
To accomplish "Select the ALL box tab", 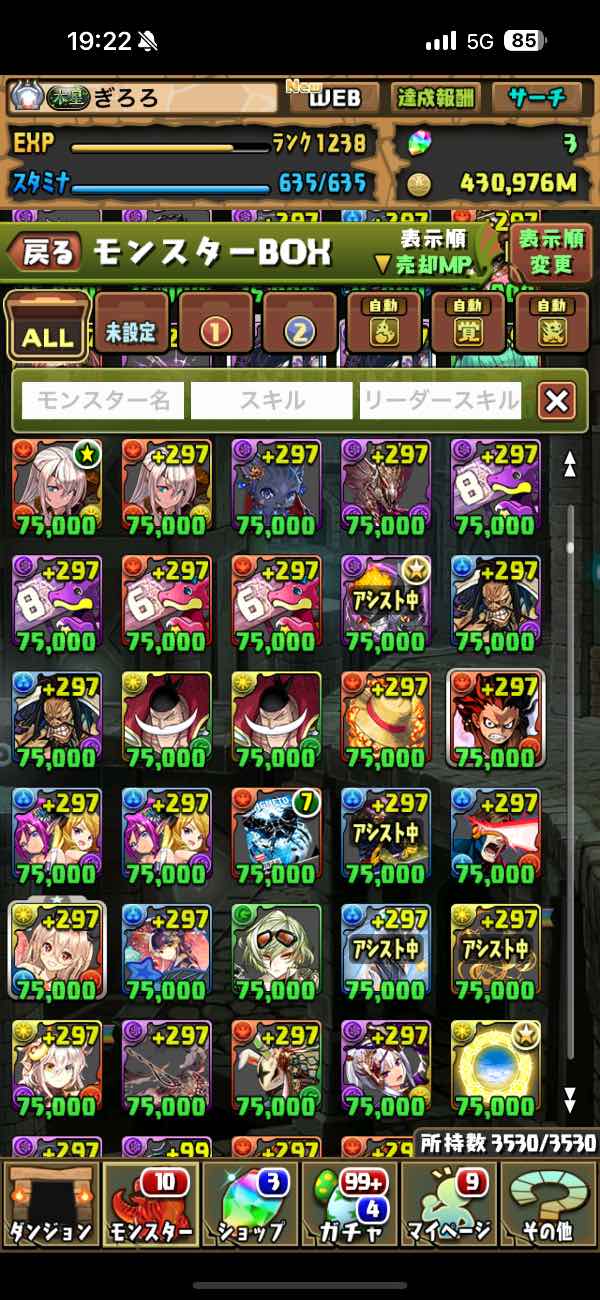I will tap(46, 326).
